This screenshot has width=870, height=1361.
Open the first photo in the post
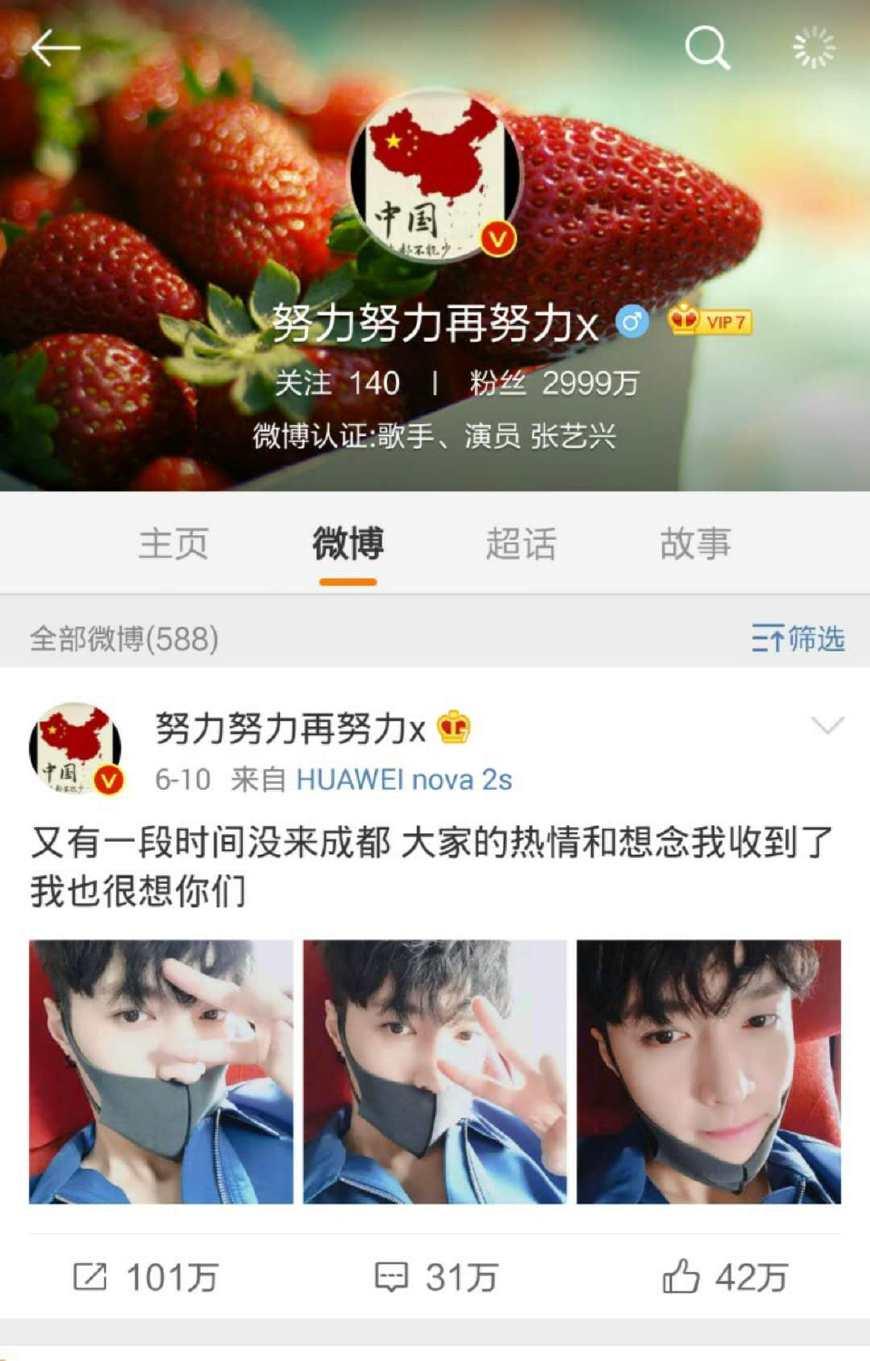(161, 1071)
